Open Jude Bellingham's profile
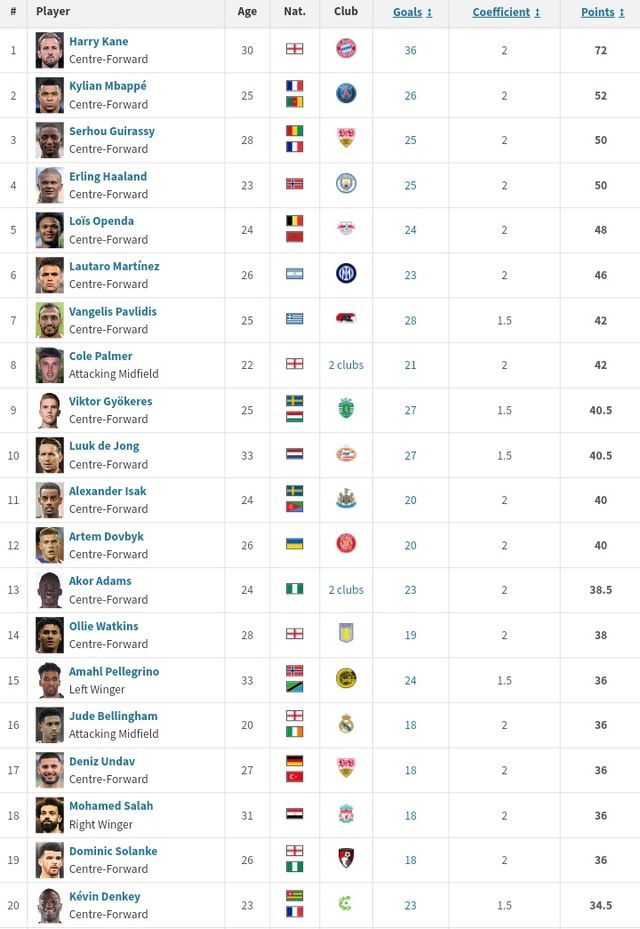 tap(113, 716)
